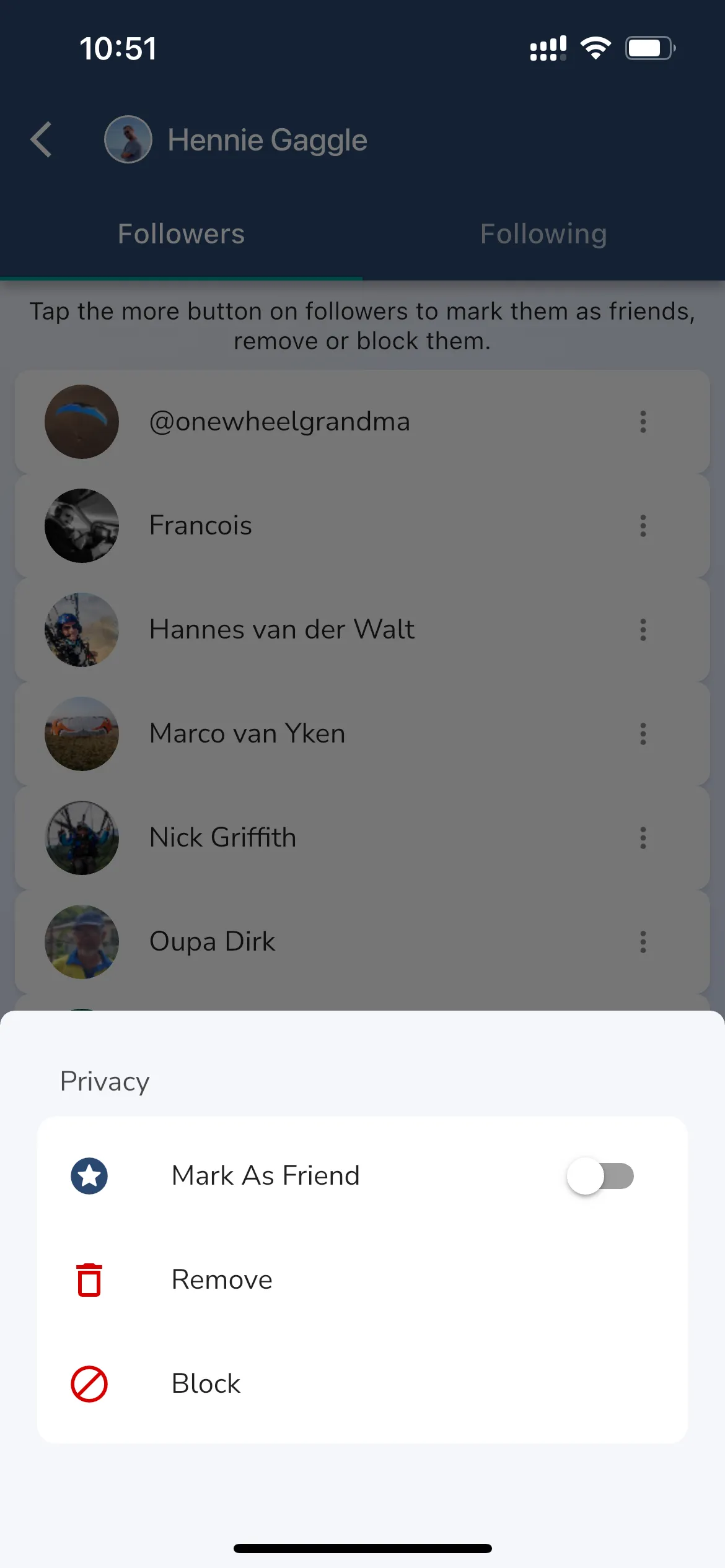Remove this follower
This screenshot has width=725, height=1568.
[x=221, y=1280]
